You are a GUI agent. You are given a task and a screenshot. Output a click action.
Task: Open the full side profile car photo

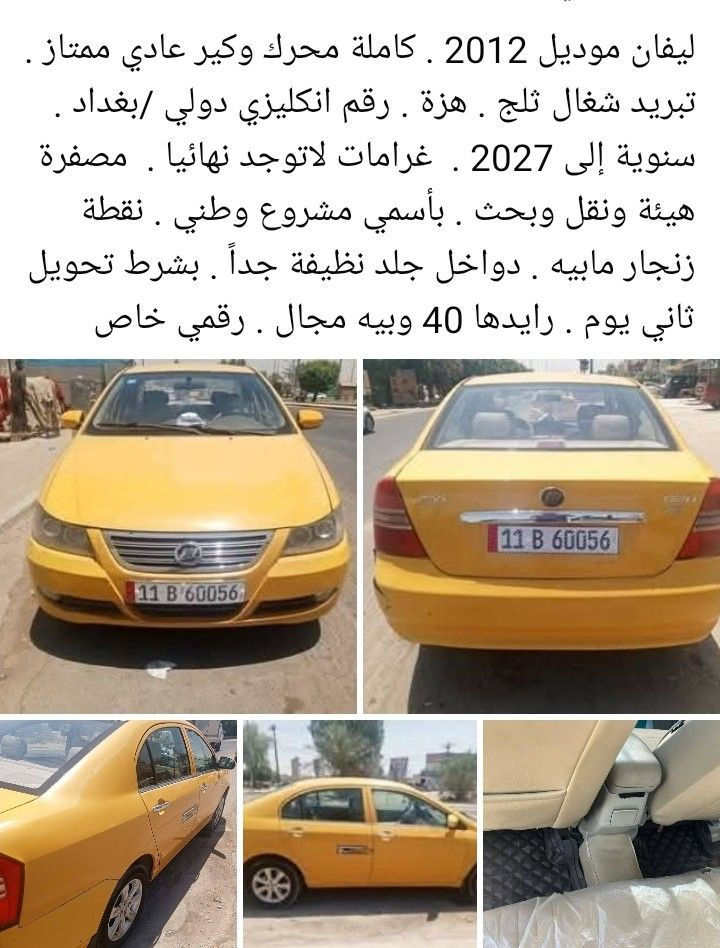359,832
